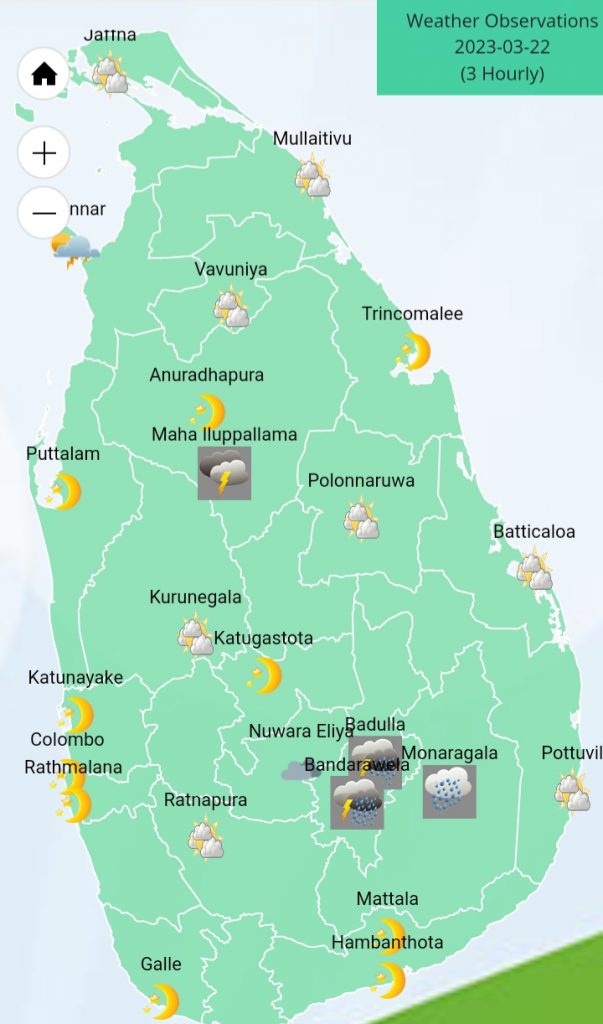Tap the Katugastota weather marker
603x1024 pixels.
265,675
